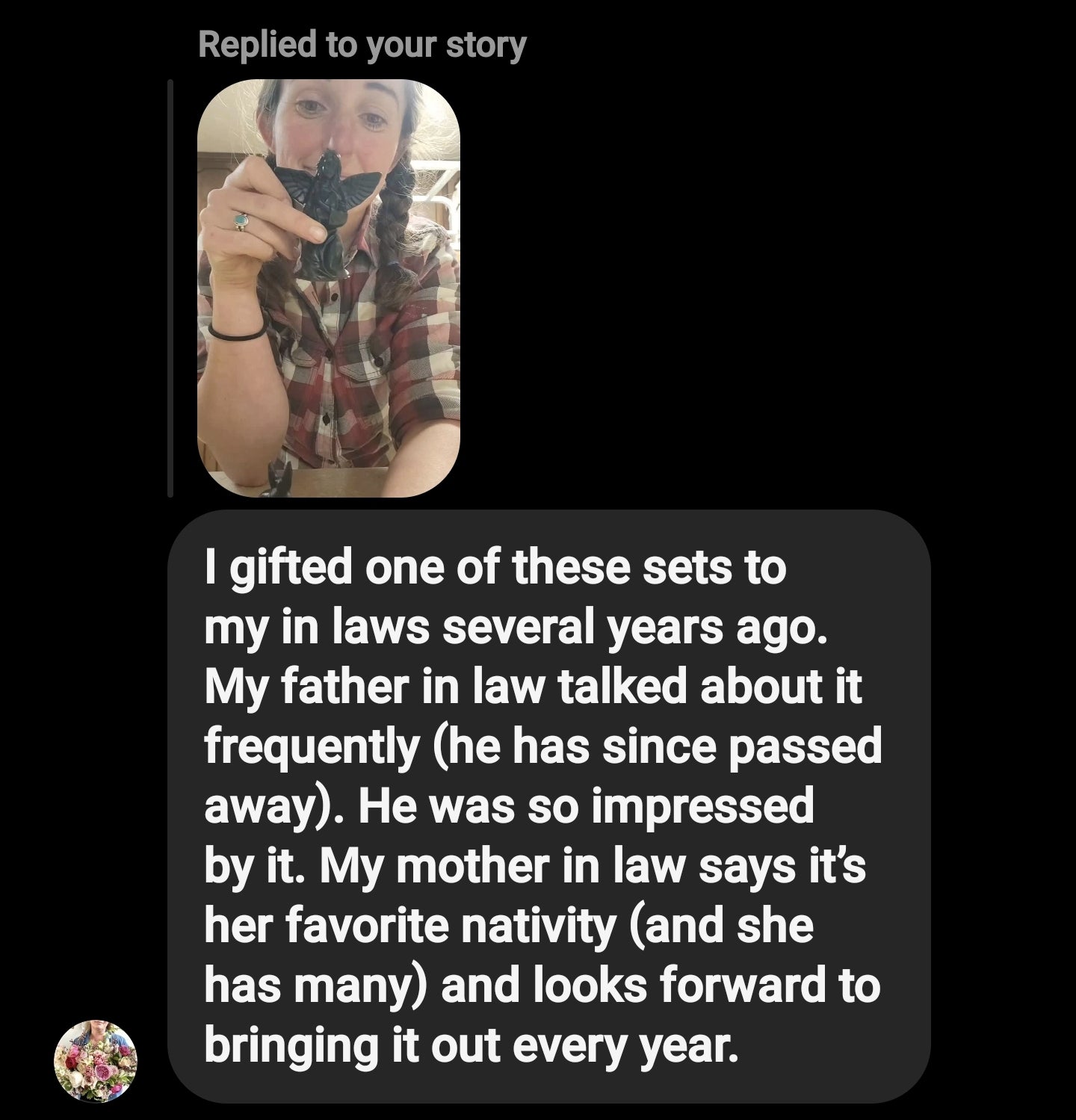Open the replied-to story thumbnail
The image size is (1076, 1120).
coord(328,288)
